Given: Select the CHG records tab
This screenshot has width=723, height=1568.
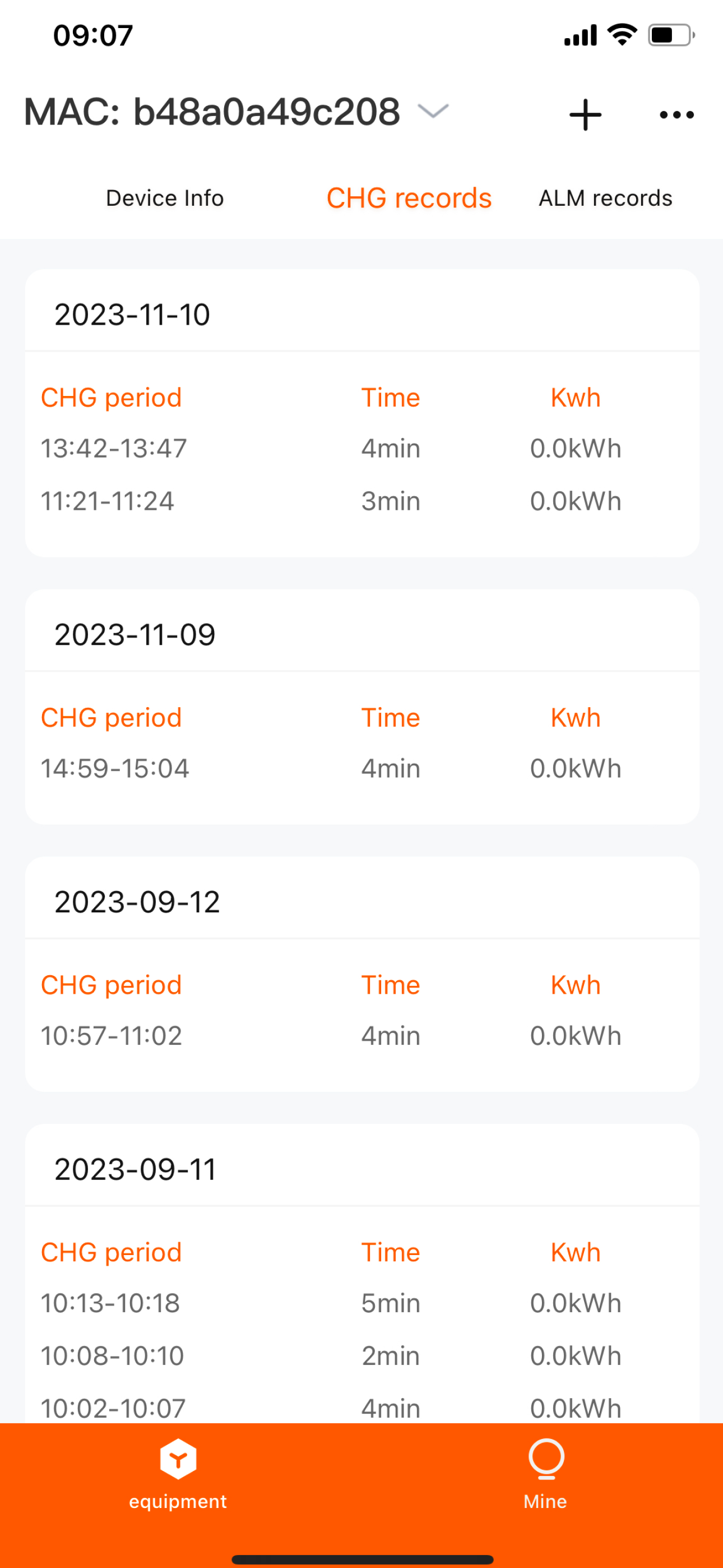Looking at the screenshot, I should point(409,199).
